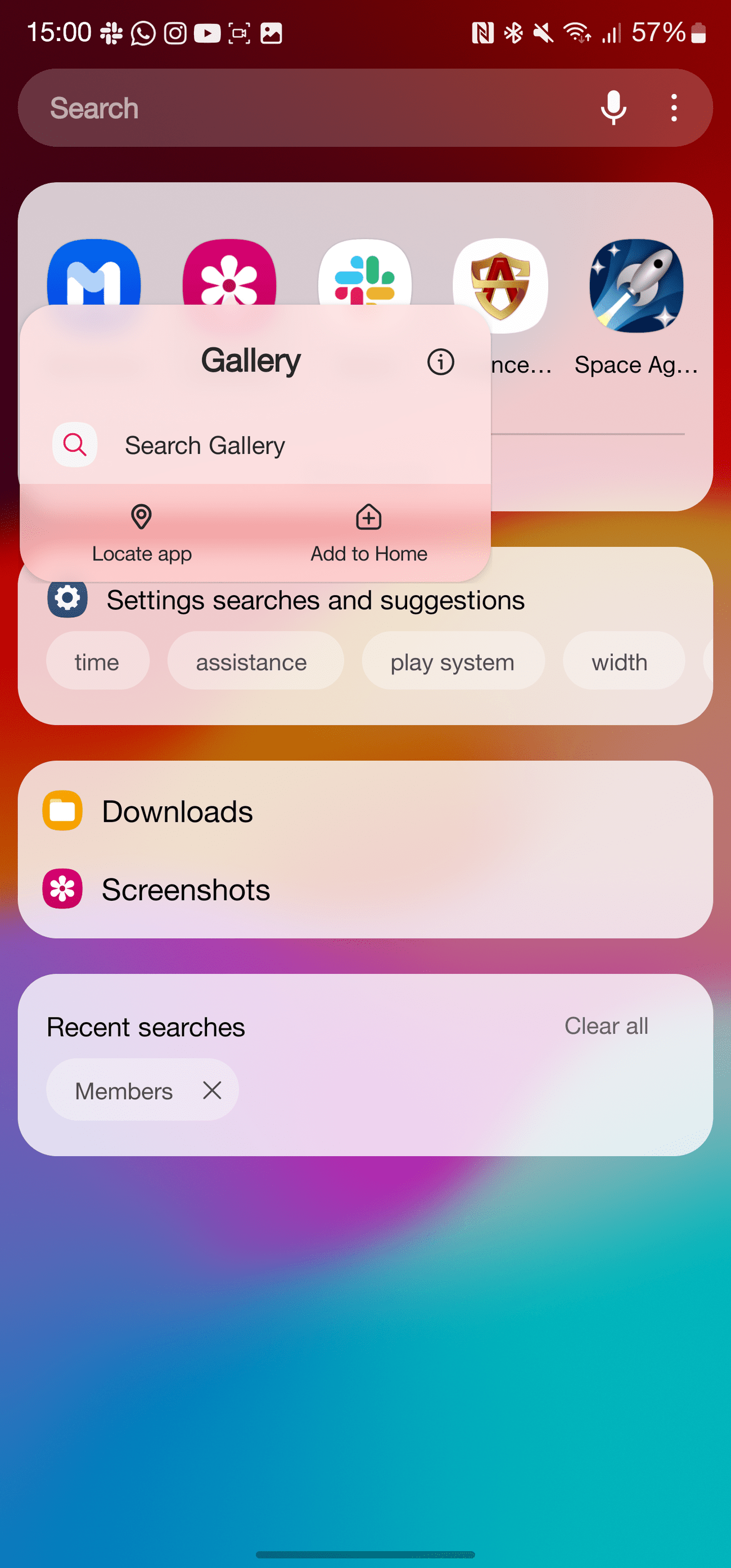Tap the Search Gallery field
This screenshot has height=1568, width=731.
(205, 444)
